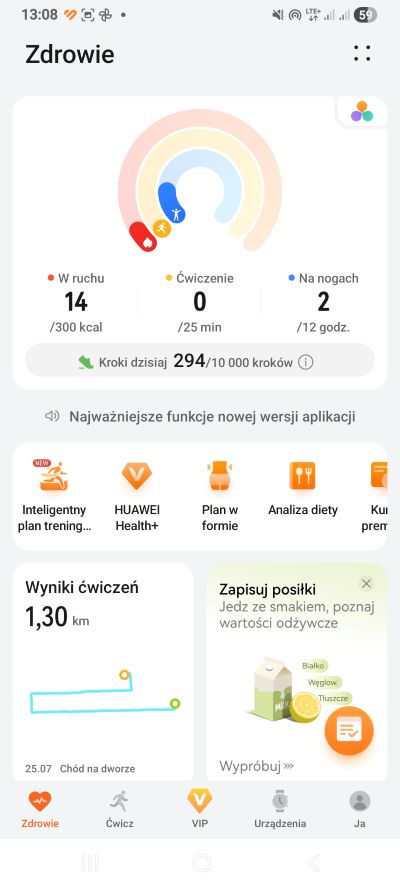Select Plan w formie
The width and height of the screenshot is (400, 889).
pyautogui.click(x=220, y=496)
